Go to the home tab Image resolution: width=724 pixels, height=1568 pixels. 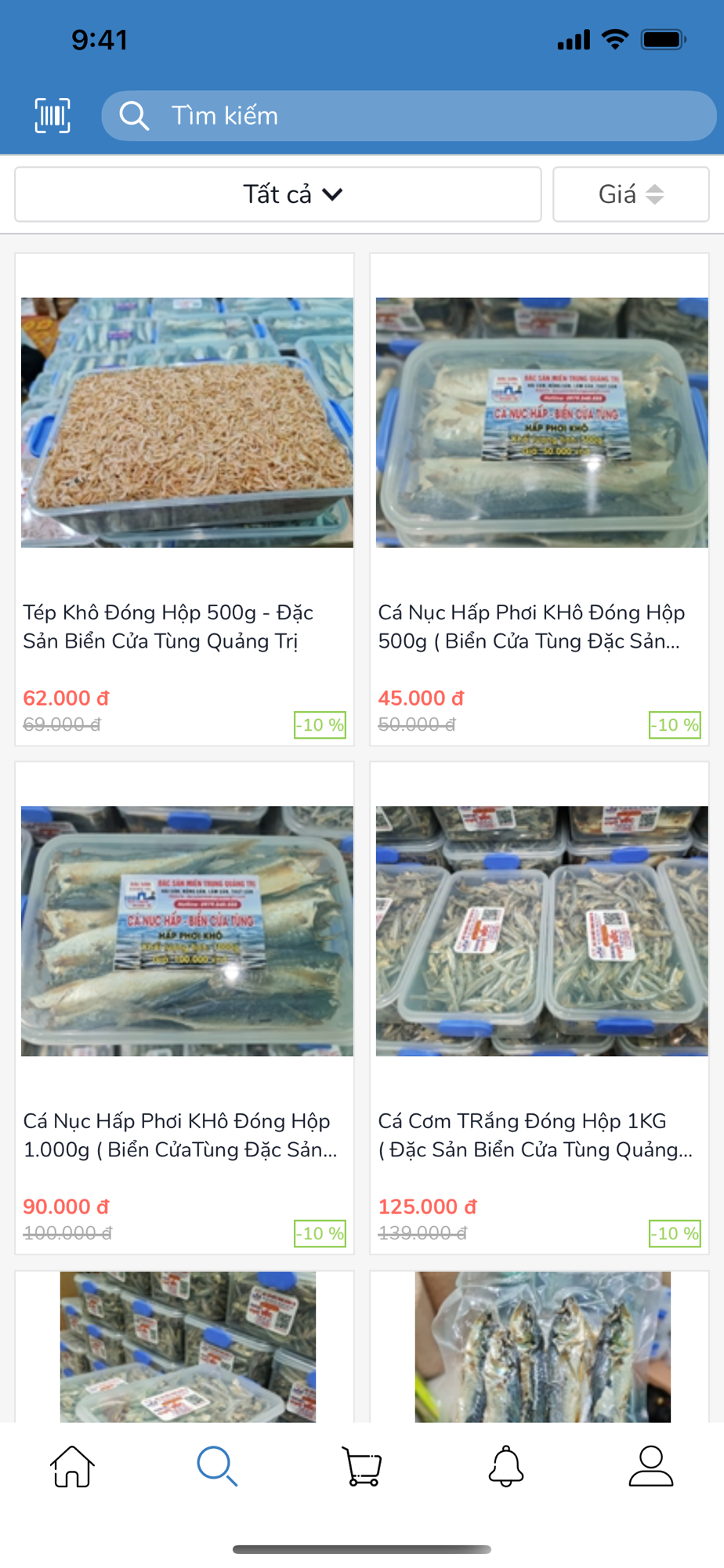point(72,1466)
